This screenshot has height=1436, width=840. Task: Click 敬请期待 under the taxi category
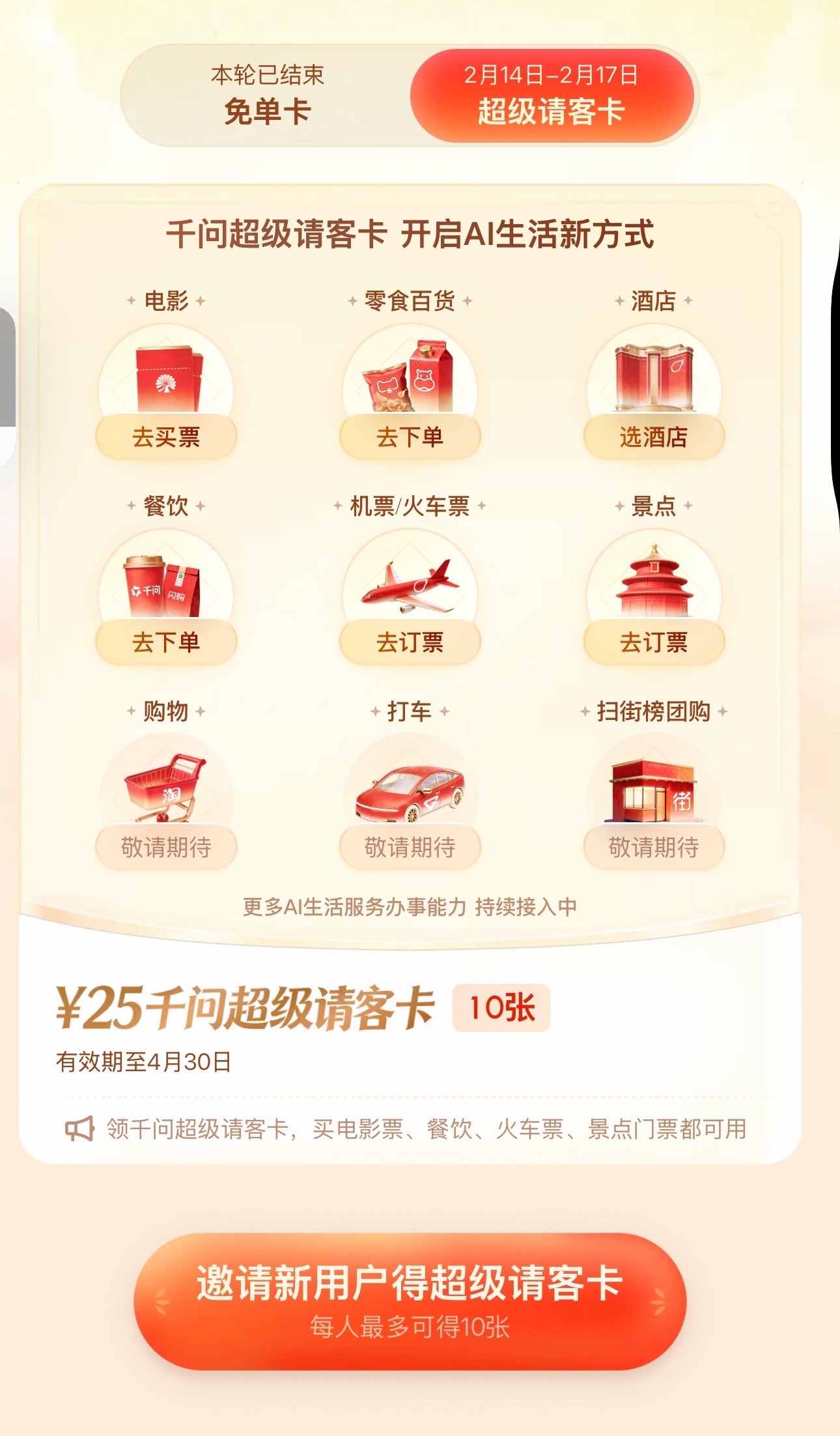coord(410,846)
